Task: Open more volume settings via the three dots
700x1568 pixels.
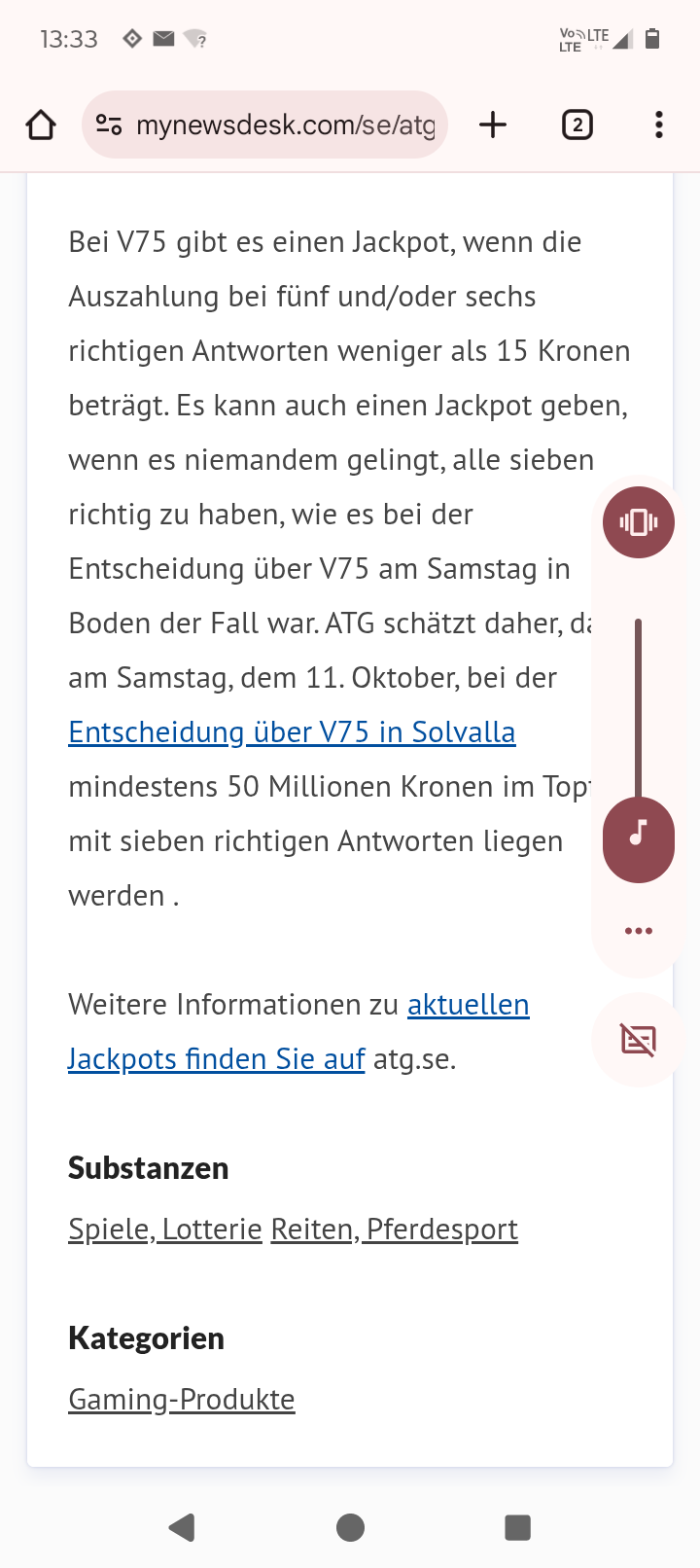Action: pos(639,931)
